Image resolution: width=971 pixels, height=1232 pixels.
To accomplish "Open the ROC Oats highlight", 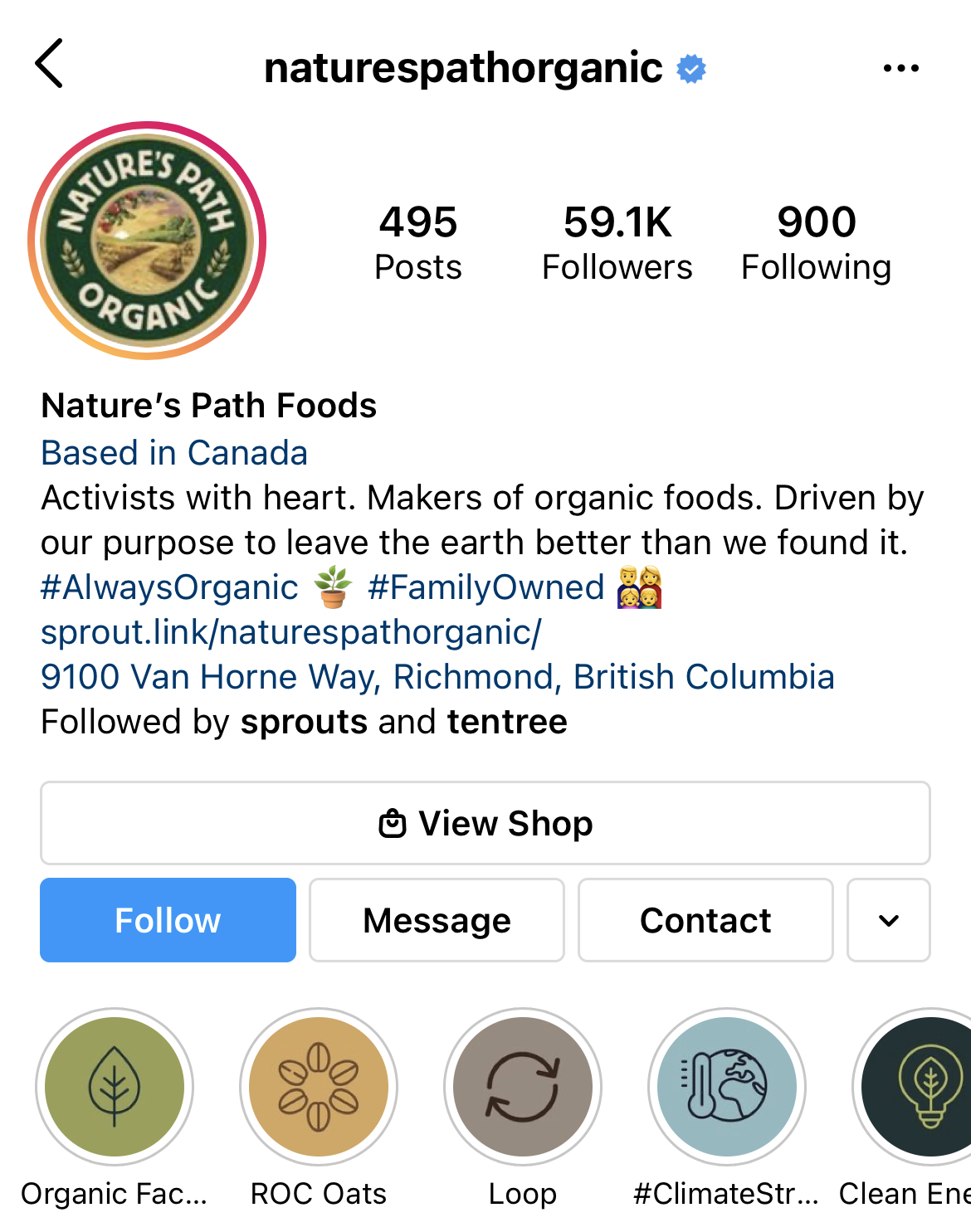I will point(319,1086).
